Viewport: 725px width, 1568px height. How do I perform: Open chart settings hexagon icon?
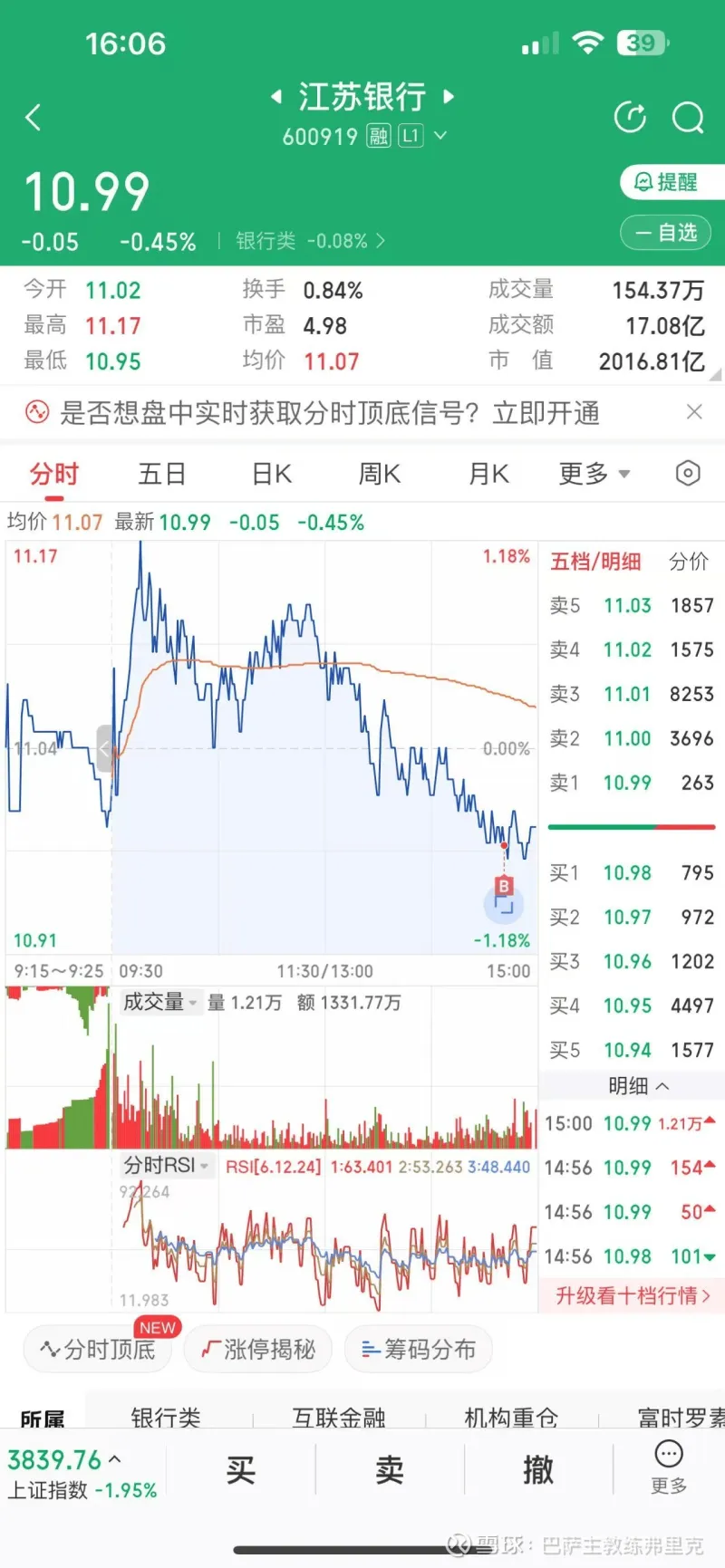pyautogui.click(x=688, y=473)
